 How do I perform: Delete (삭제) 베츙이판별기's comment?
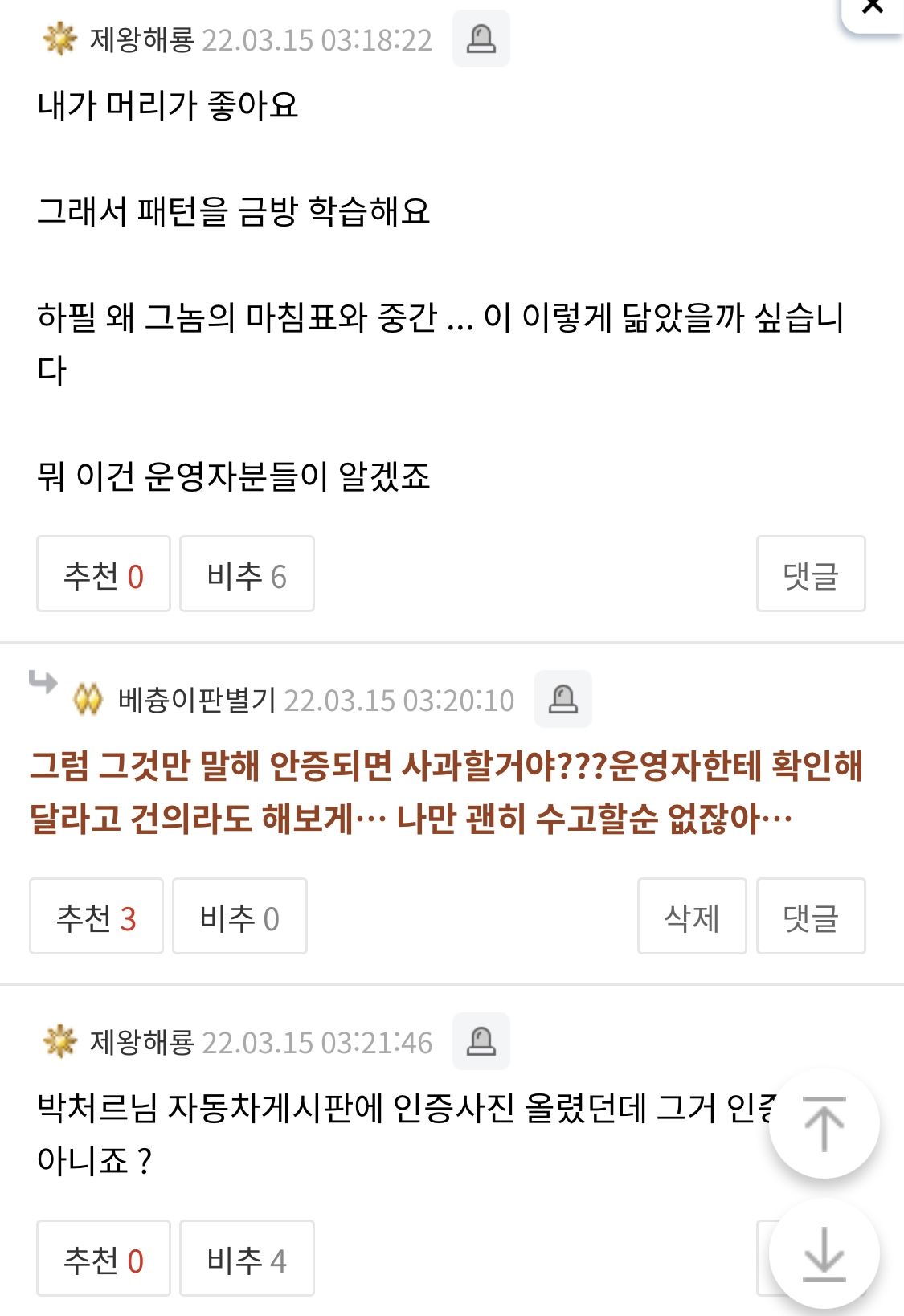(691, 917)
